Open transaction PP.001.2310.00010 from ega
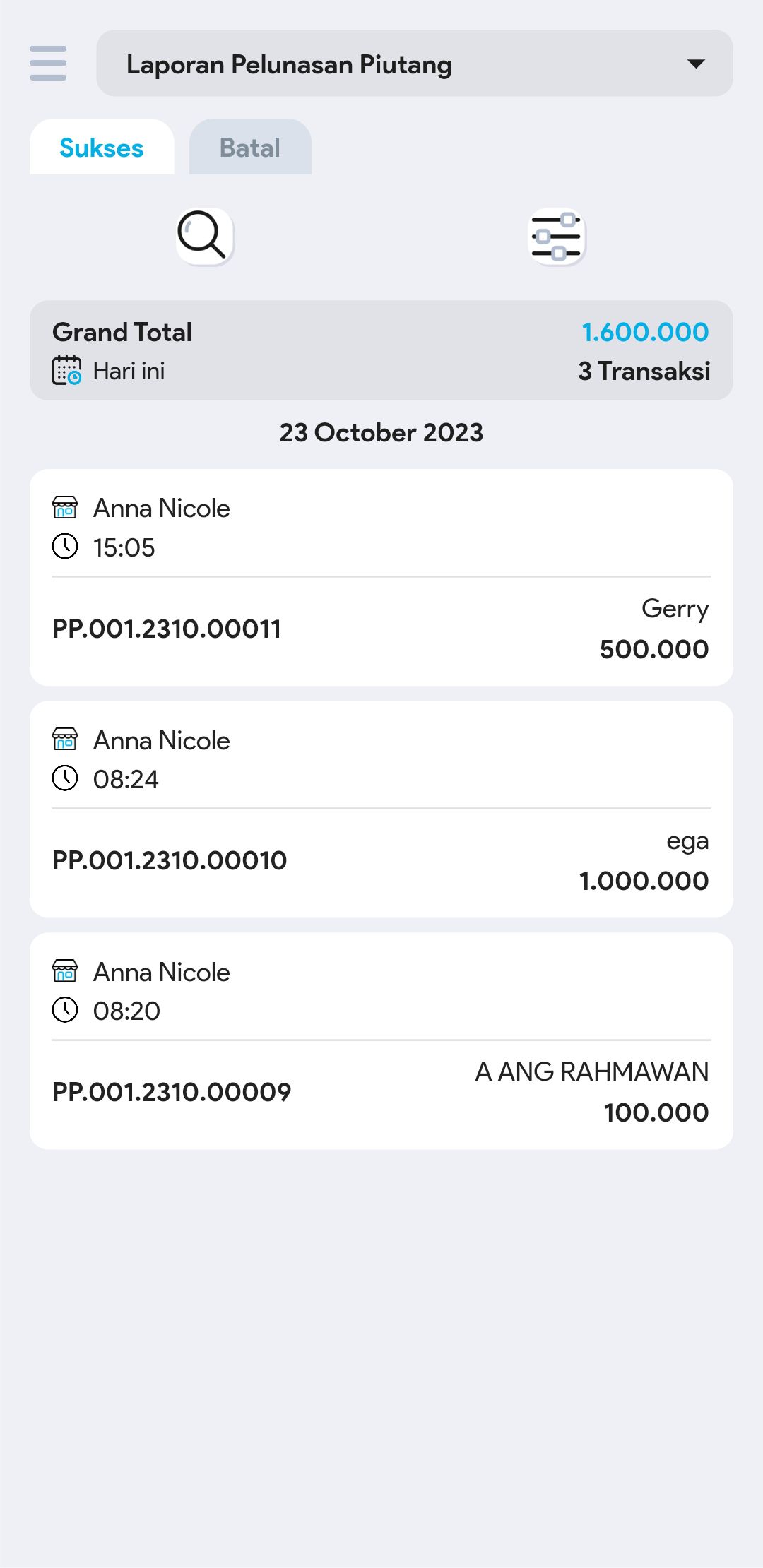 (x=381, y=809)
